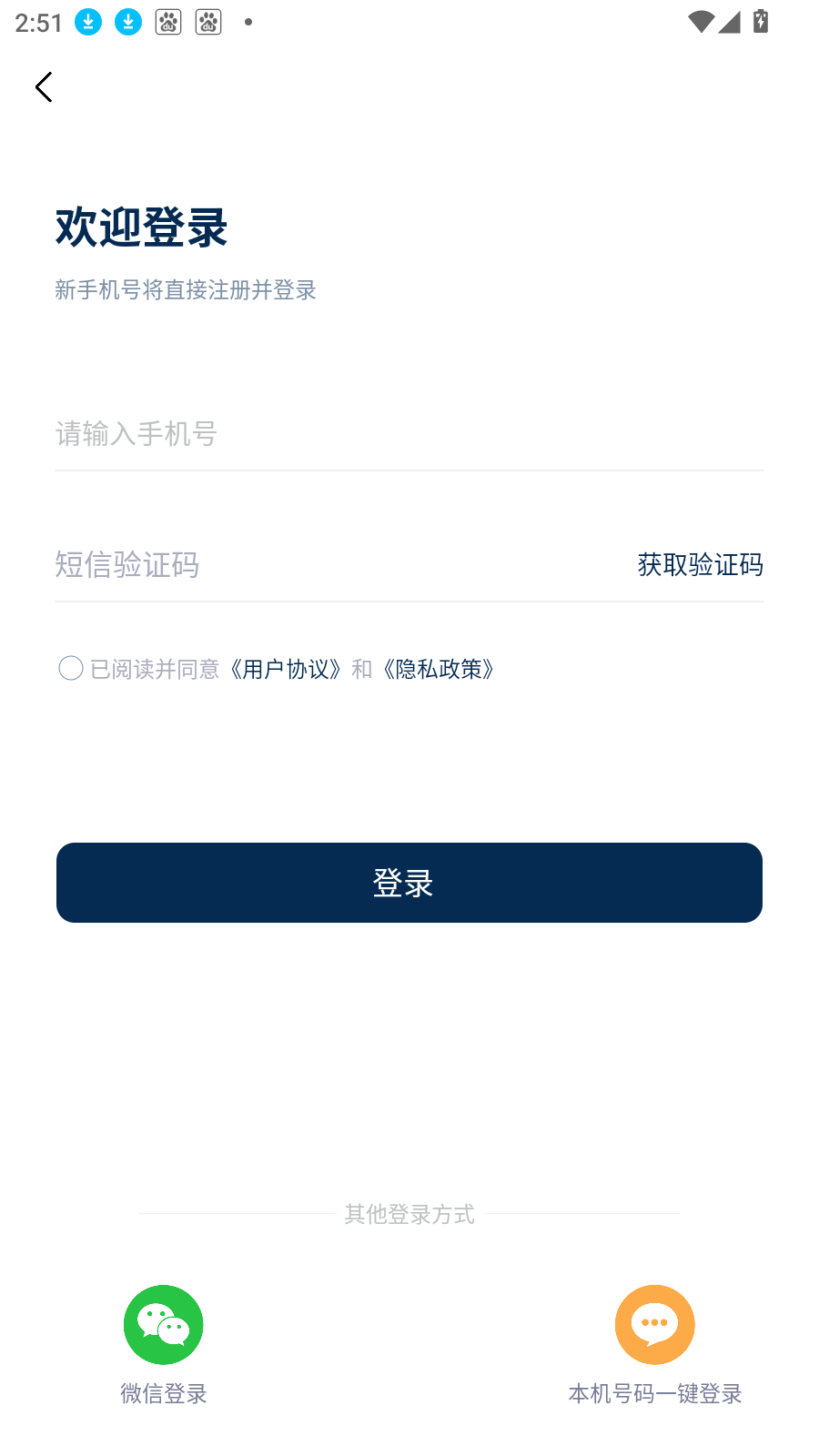Choose 本机号码一键登录
Image resolution: width=819 pixels, height=1456 pixels.
tap(654, 1326)
